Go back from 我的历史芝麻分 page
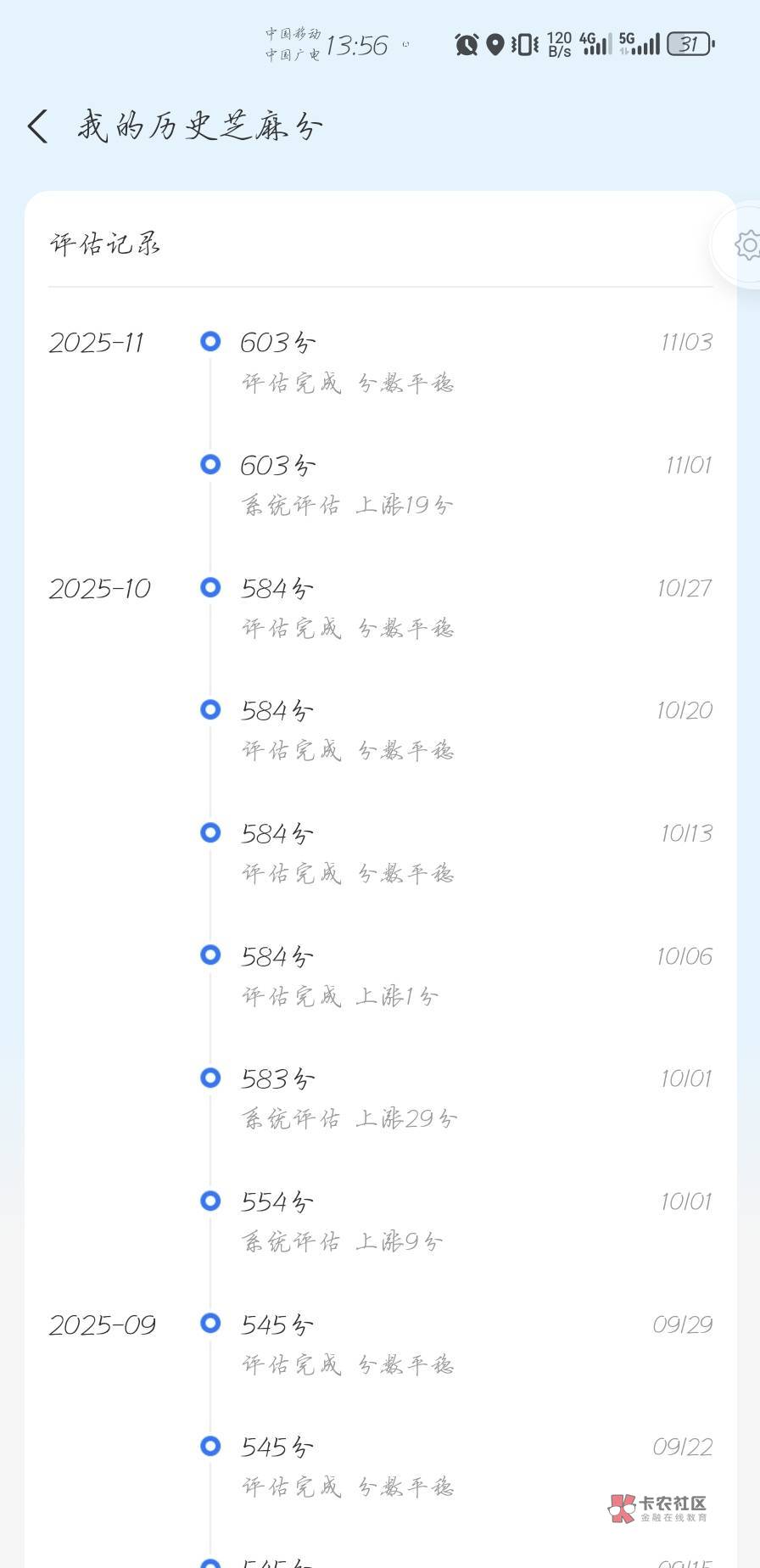The image size is (760, 1568). [37, 126]
